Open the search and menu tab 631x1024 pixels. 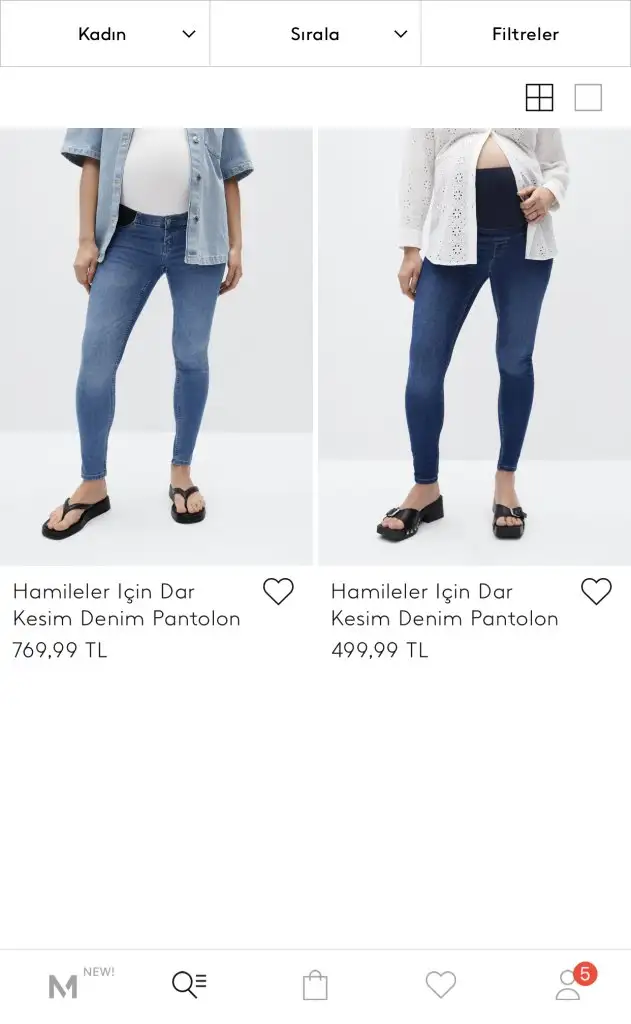point(189,985)
